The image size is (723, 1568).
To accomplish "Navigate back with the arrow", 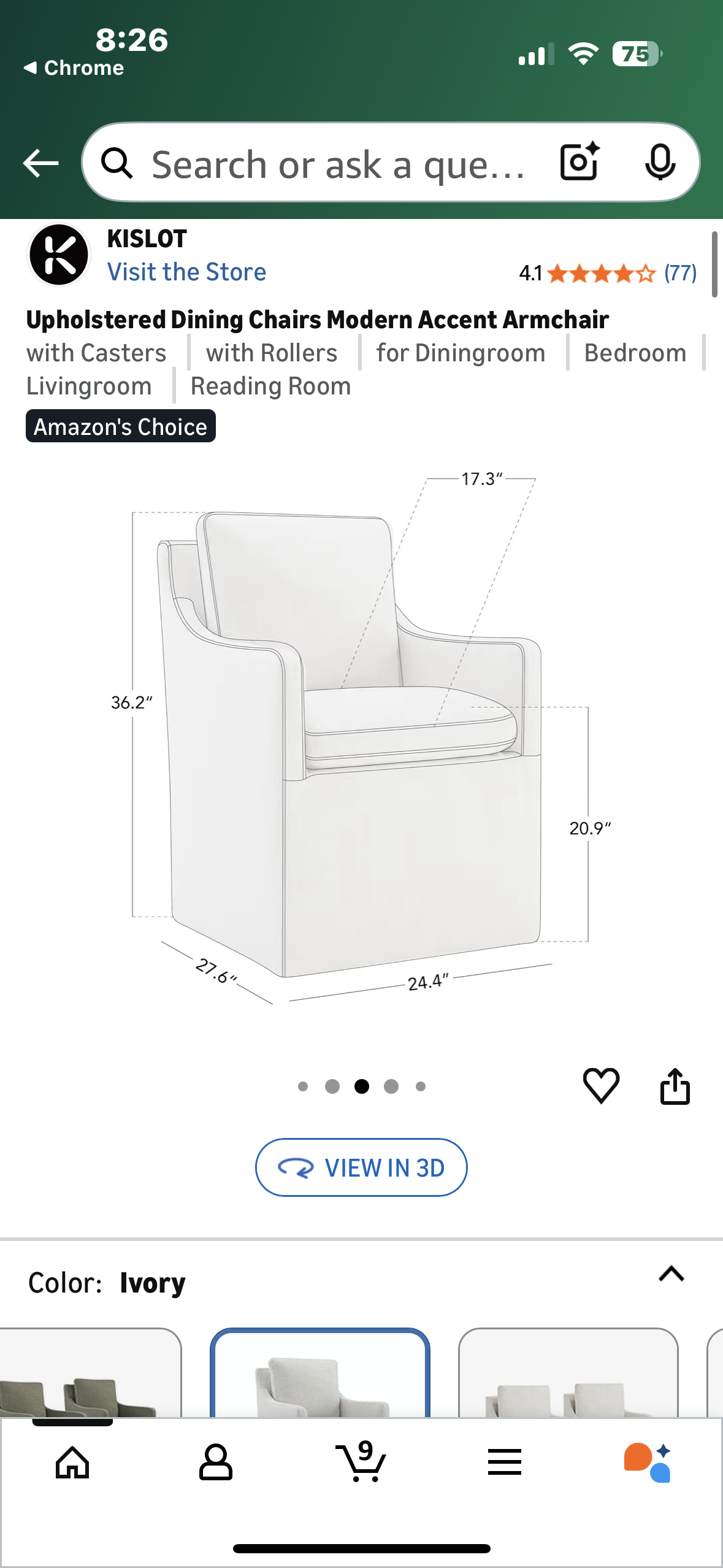I will tap(39, 163).
